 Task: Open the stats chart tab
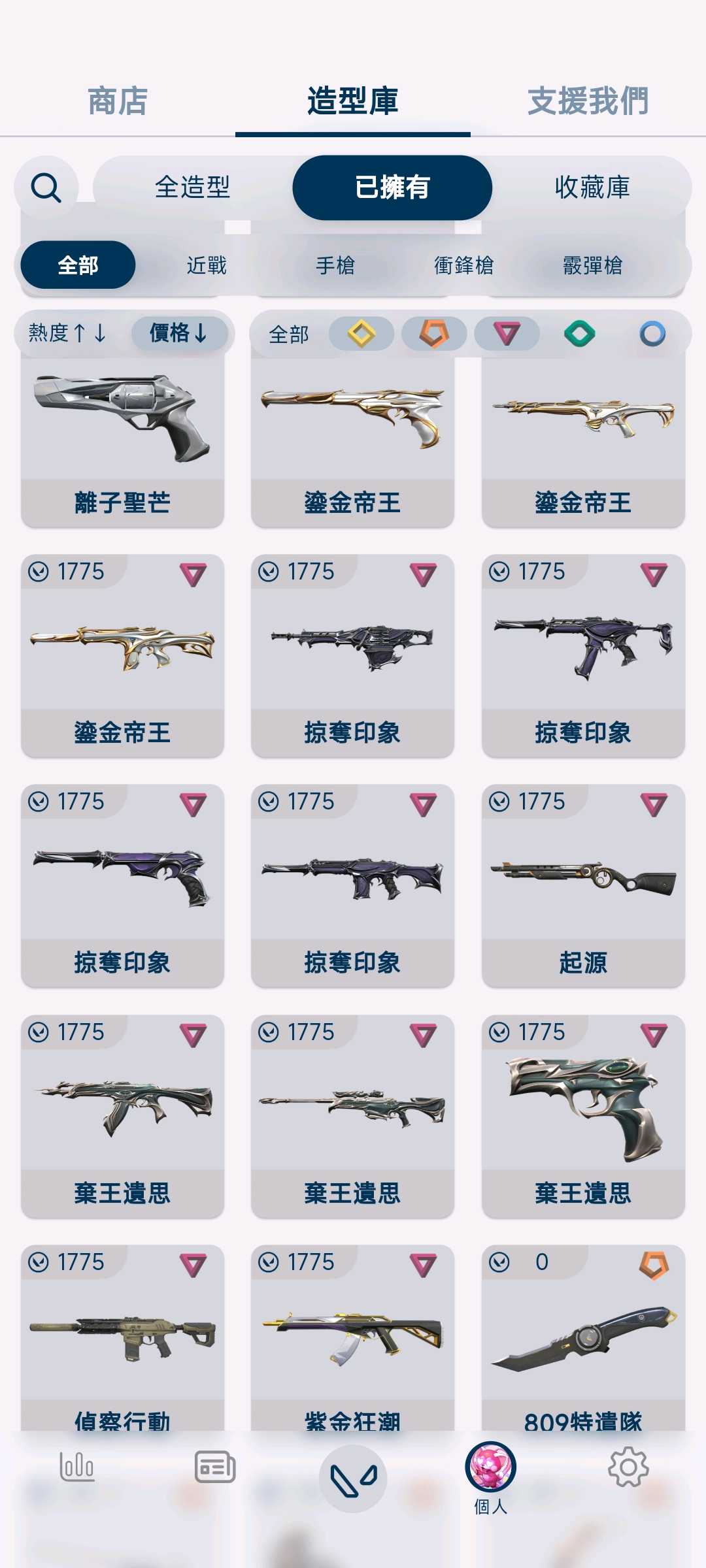tap(77, 1467)
